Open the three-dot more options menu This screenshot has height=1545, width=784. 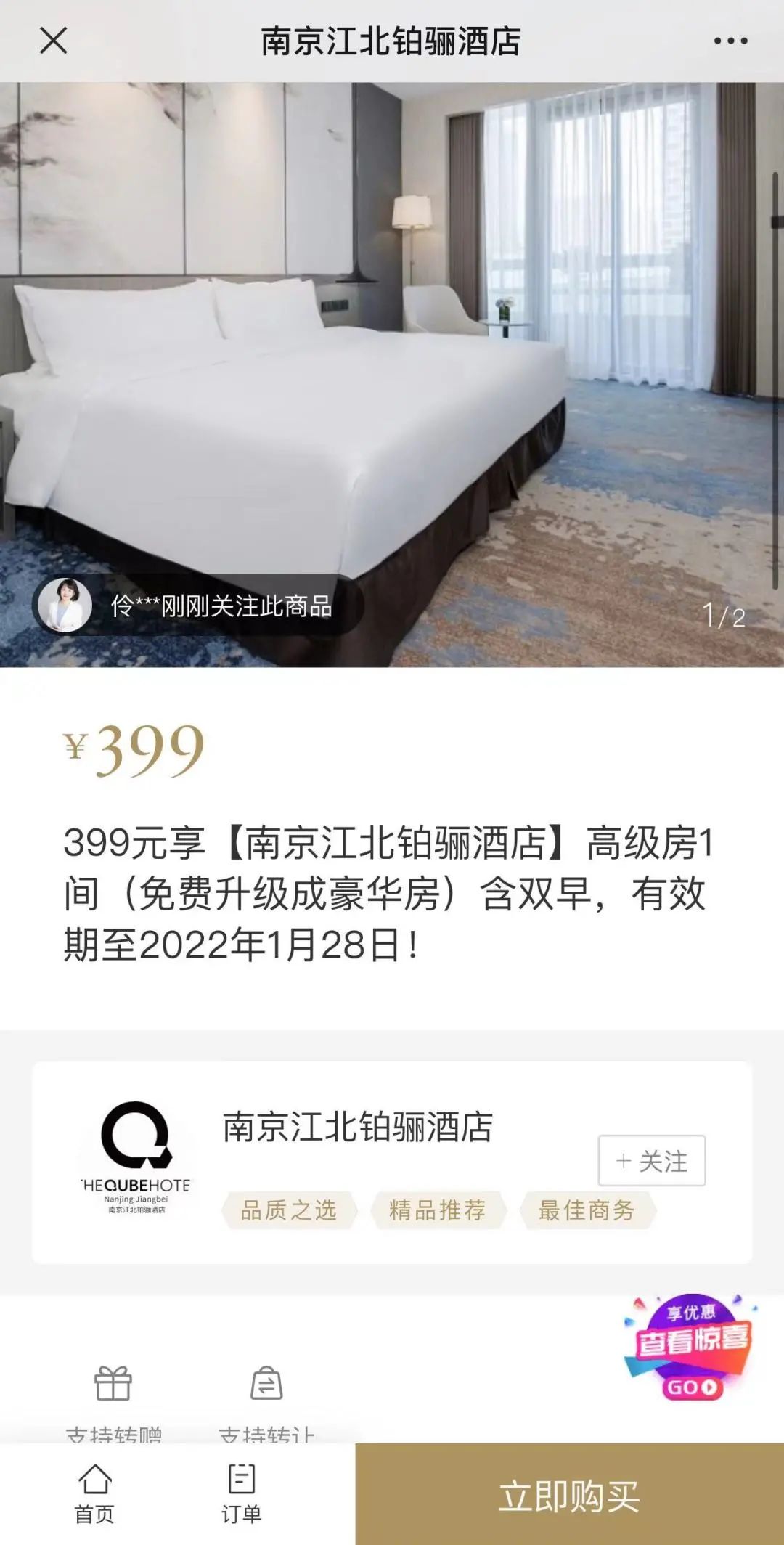(x=730, y=41)
